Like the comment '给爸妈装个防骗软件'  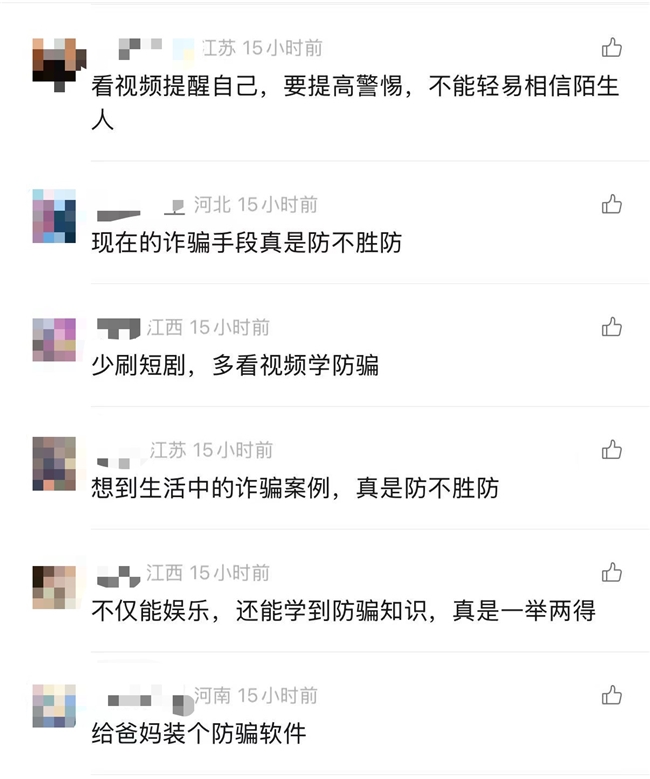click(611, 695)
